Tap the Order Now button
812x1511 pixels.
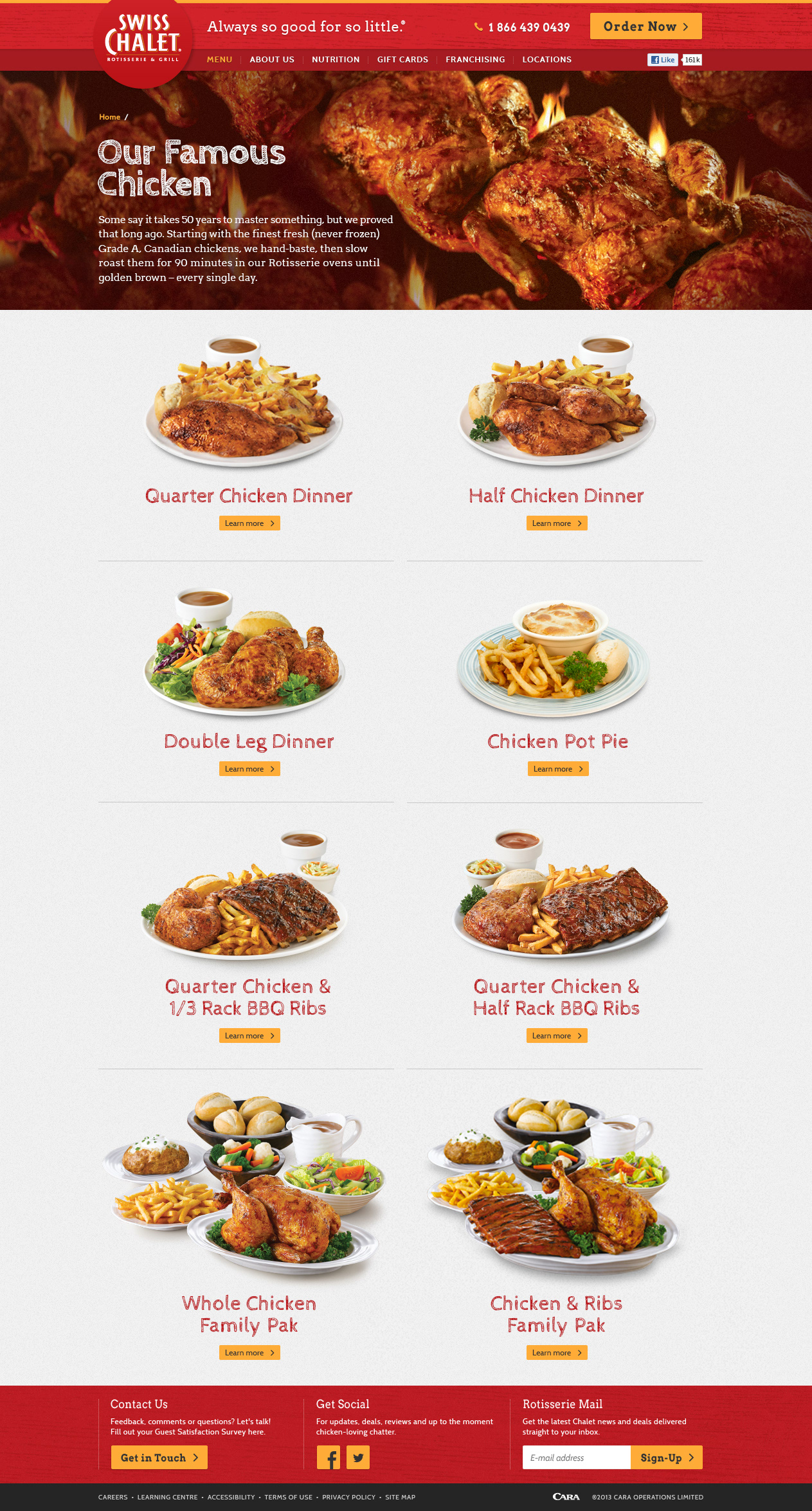[645, 26]
